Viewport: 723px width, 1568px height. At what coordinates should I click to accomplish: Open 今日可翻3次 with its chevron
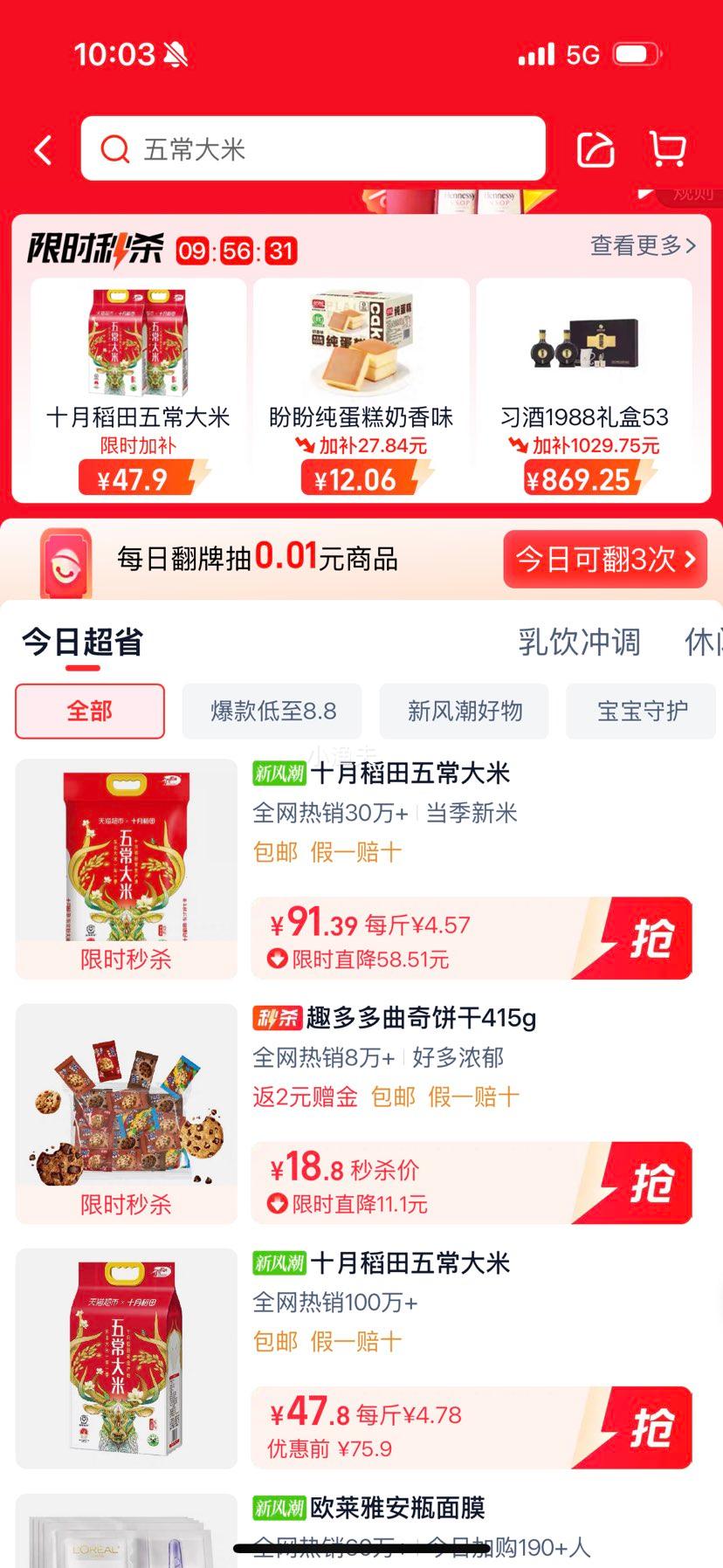click(606, 560)
